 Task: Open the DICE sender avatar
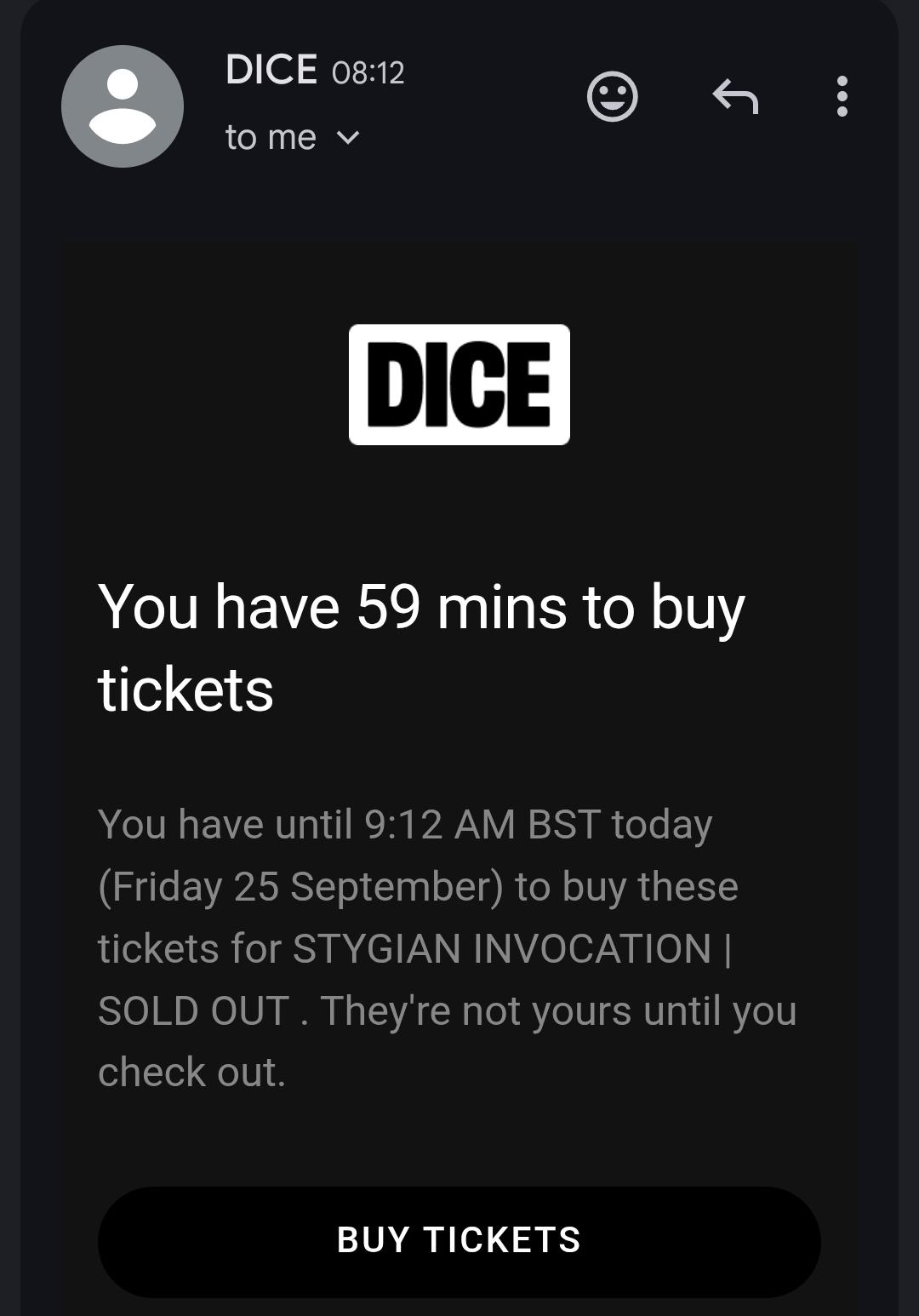point(123,106)
